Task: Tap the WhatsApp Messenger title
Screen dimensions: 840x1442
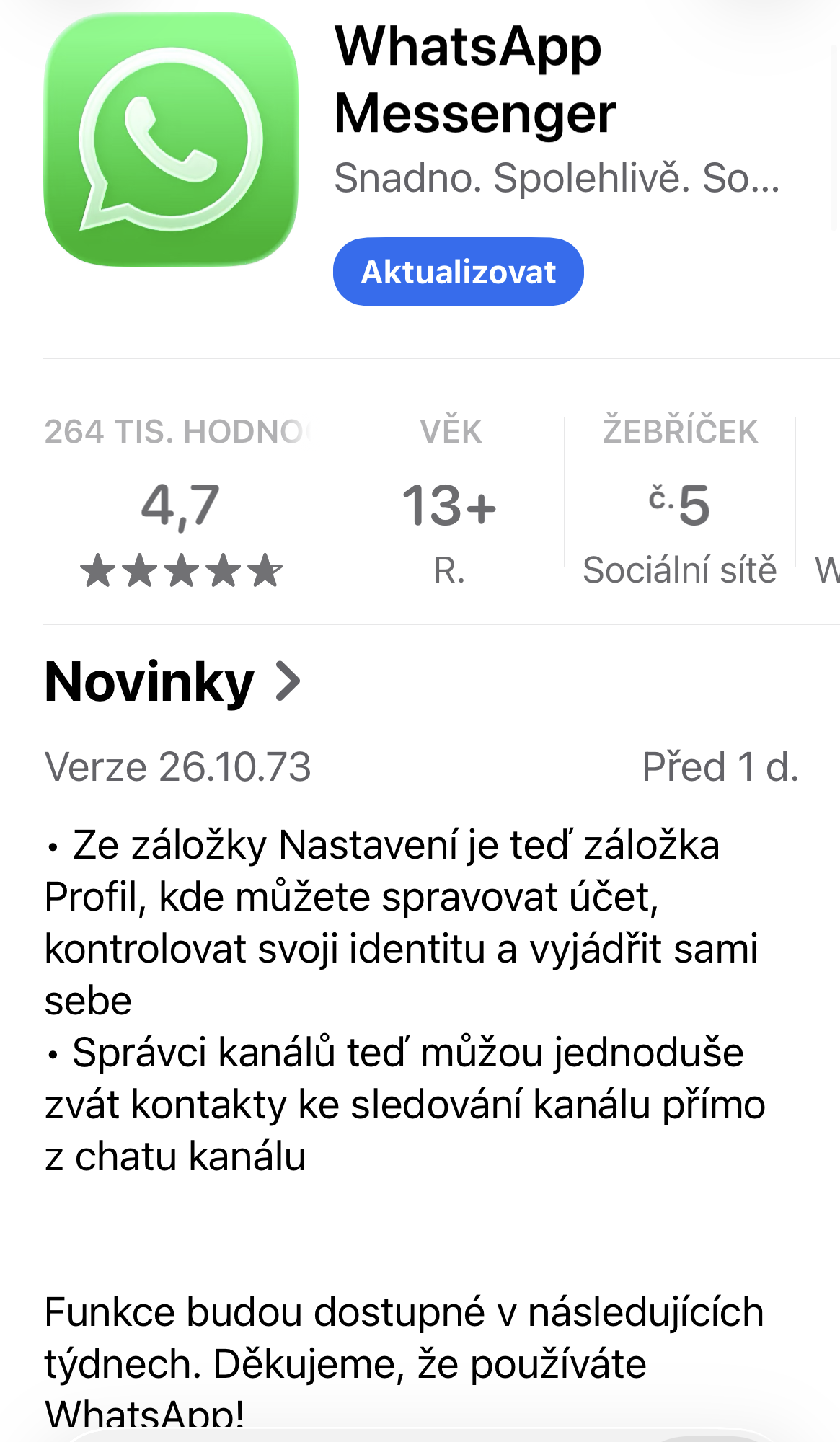Action: pos(476,79)
